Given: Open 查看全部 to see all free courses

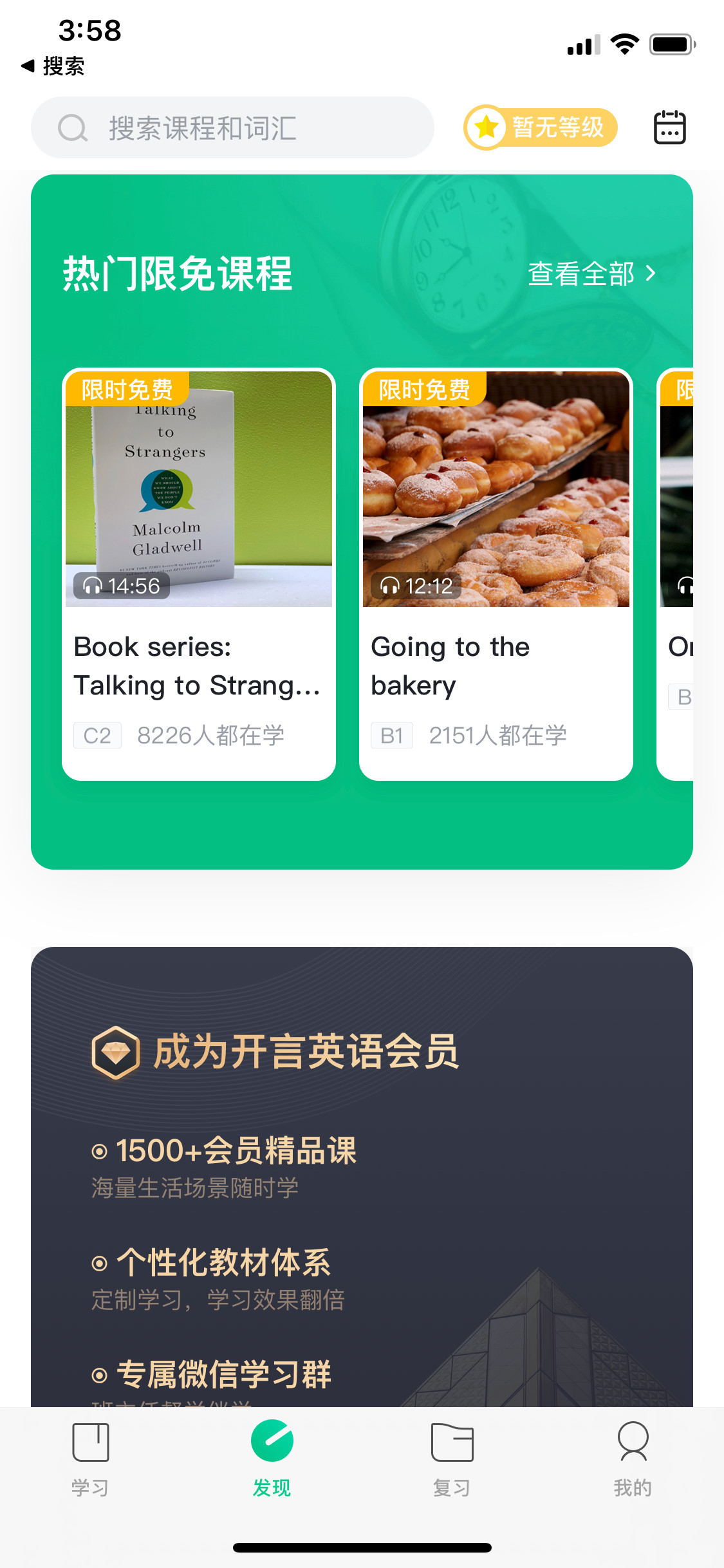Looking at the screenshot, I should tap(580, 273).
